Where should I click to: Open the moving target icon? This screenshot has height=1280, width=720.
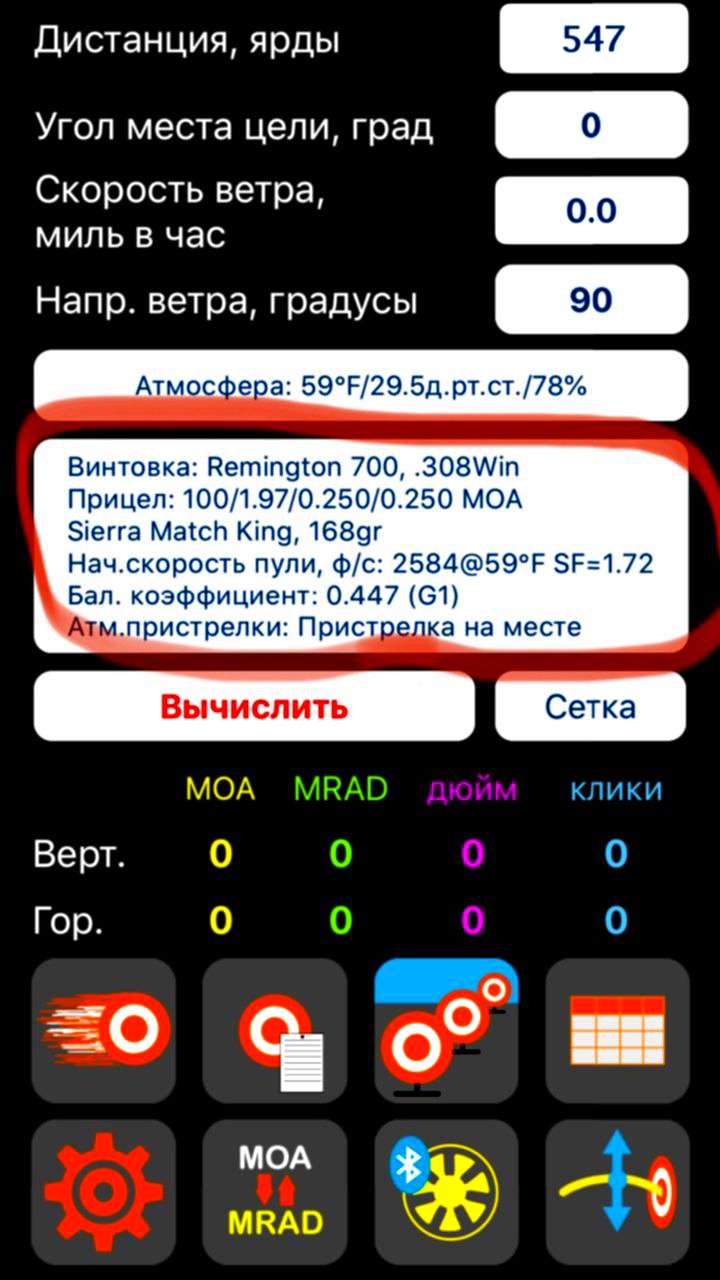tap(103, 1030)
